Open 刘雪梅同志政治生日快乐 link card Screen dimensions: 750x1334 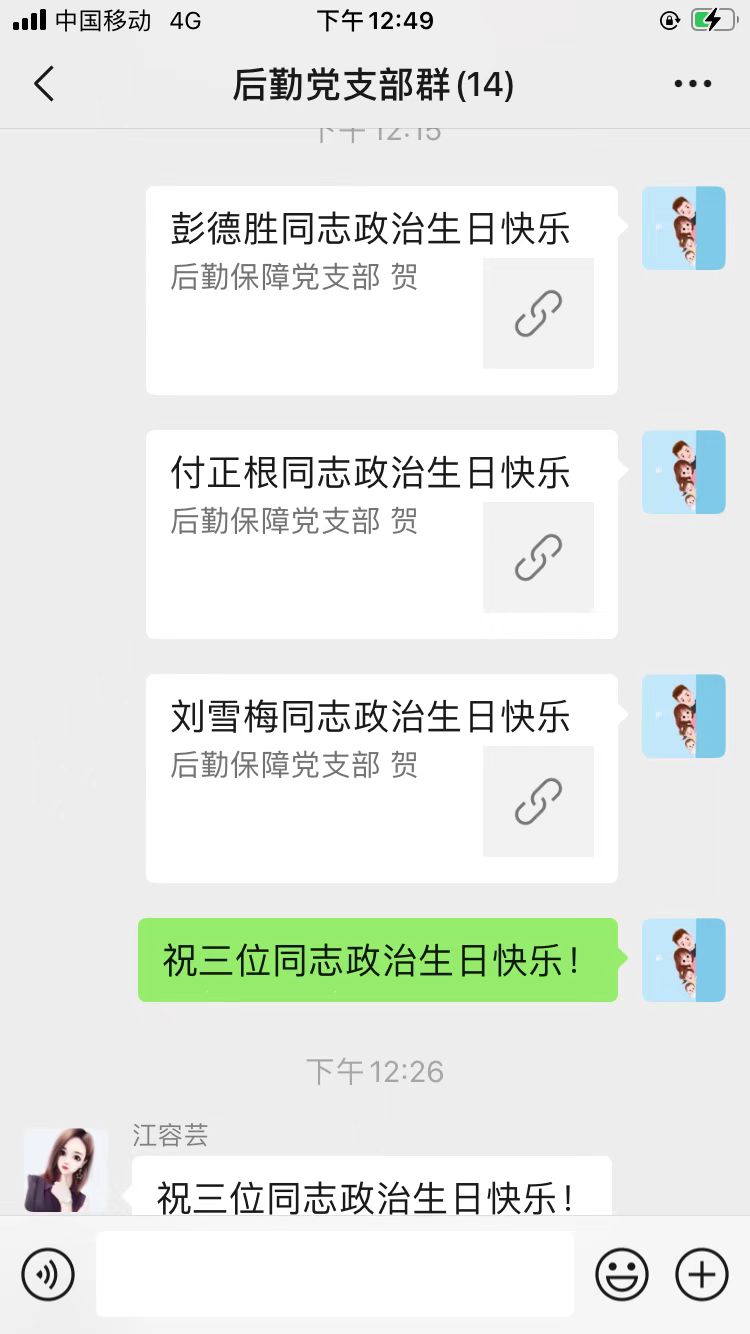click(381, 778)
